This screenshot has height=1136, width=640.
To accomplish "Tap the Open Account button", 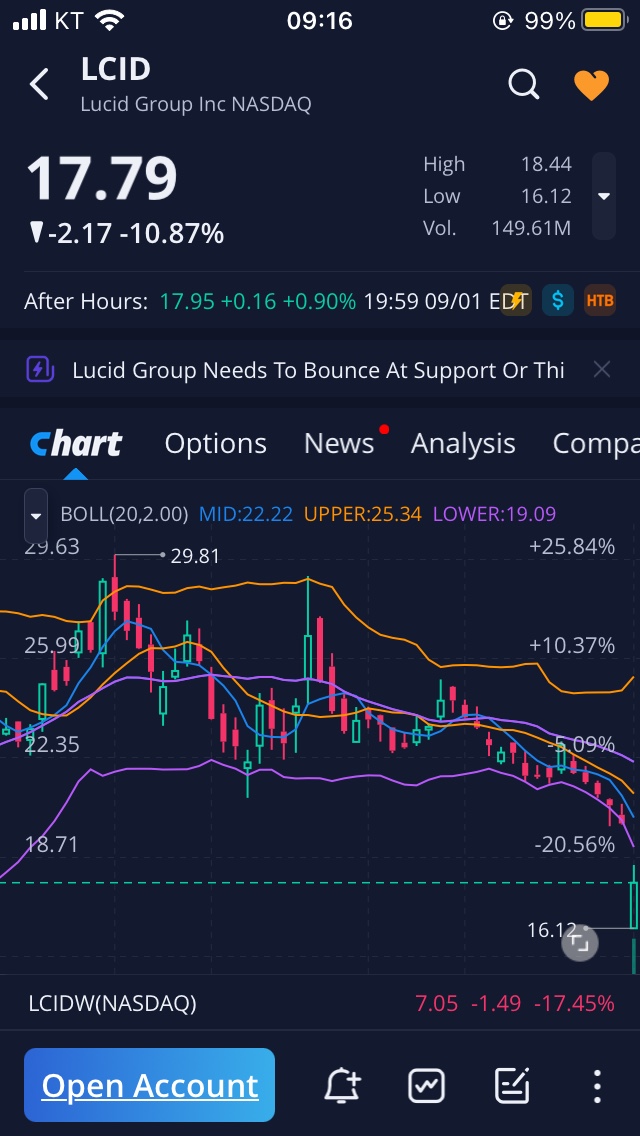I will pyautogui.click(x=149, y=1086).
